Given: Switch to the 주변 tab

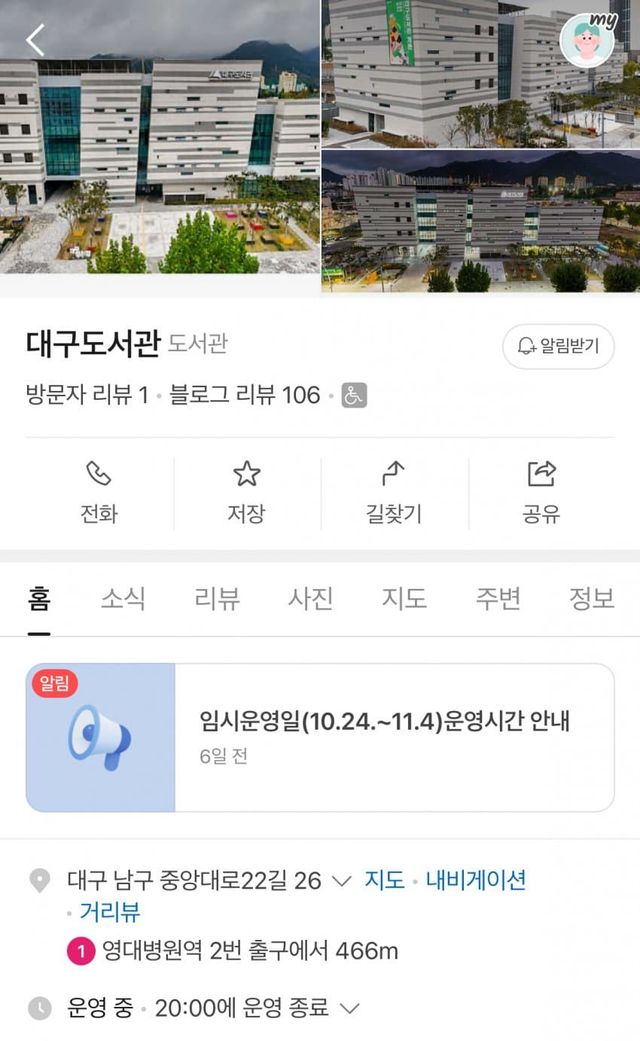Looking at the screenshot, I should point(497,599).
